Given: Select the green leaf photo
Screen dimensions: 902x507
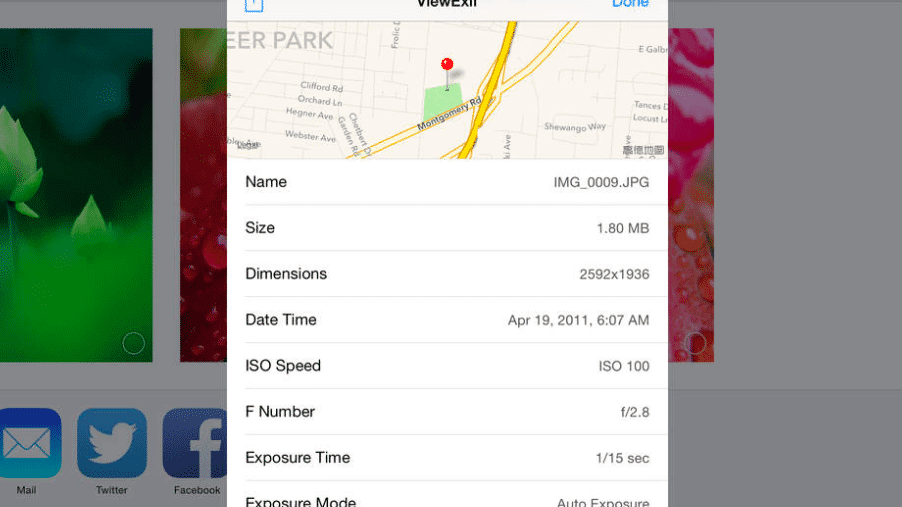Looking at the screenshot, I should point(76,195).
